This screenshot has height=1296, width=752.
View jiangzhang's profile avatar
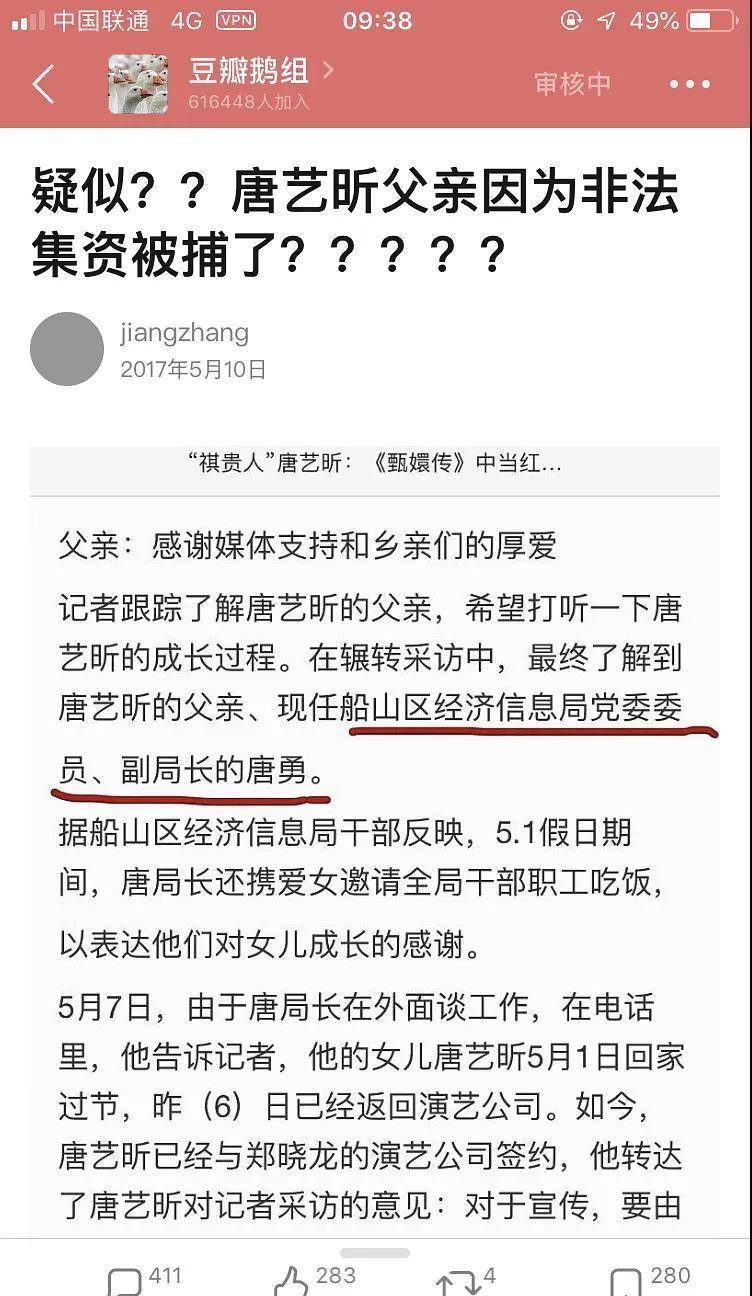coord(67,349)
